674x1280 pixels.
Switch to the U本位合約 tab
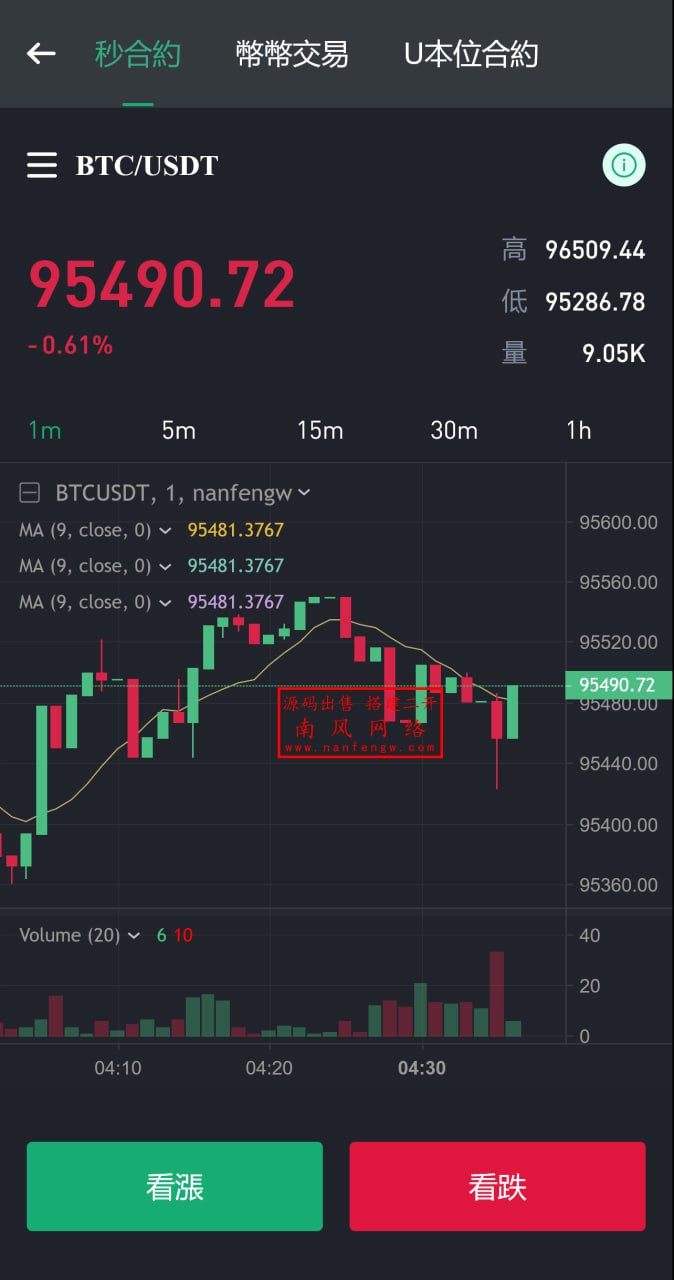(x=471, y=54)
